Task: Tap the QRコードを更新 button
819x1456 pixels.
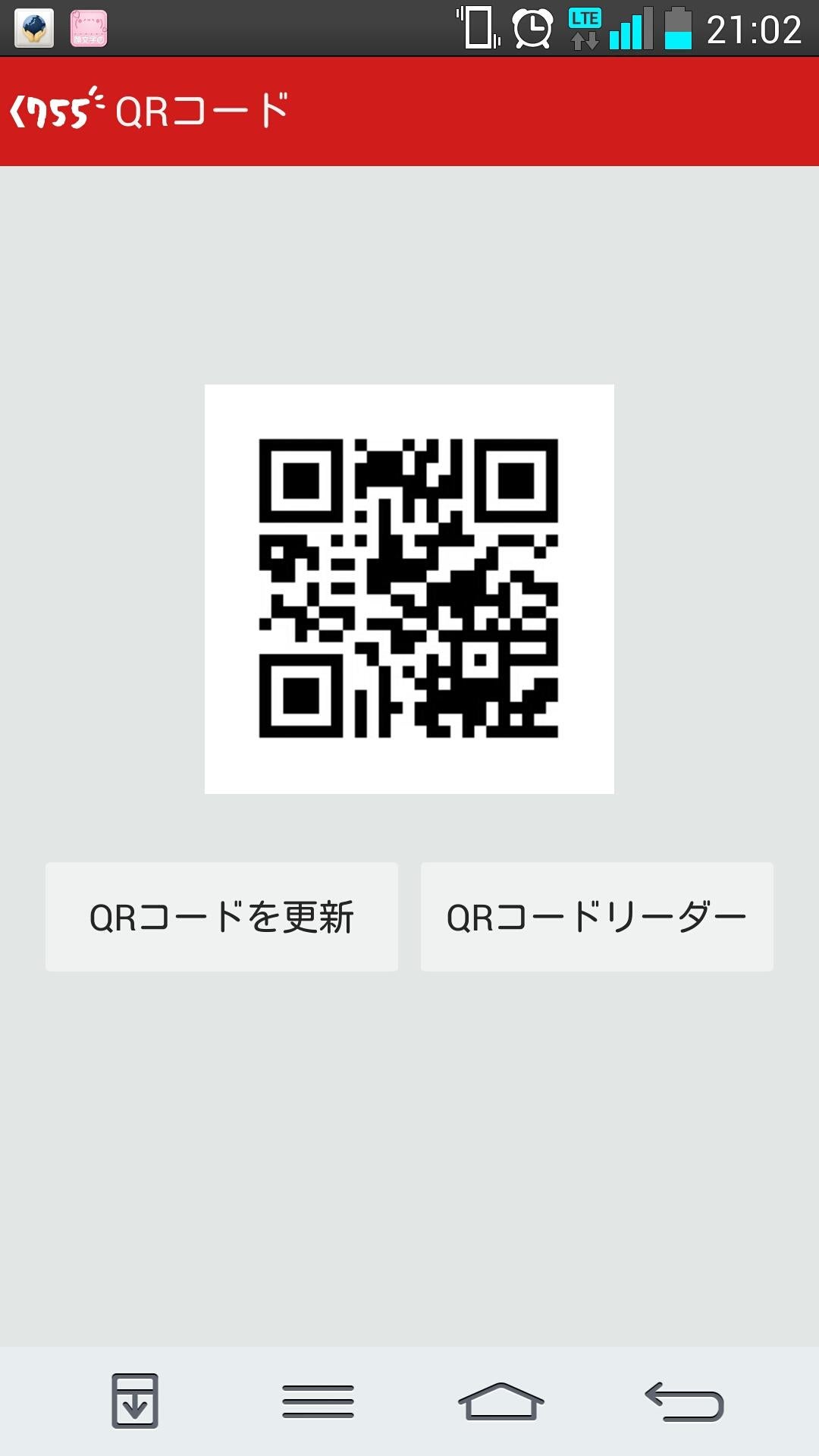Action: pos(221,917)
